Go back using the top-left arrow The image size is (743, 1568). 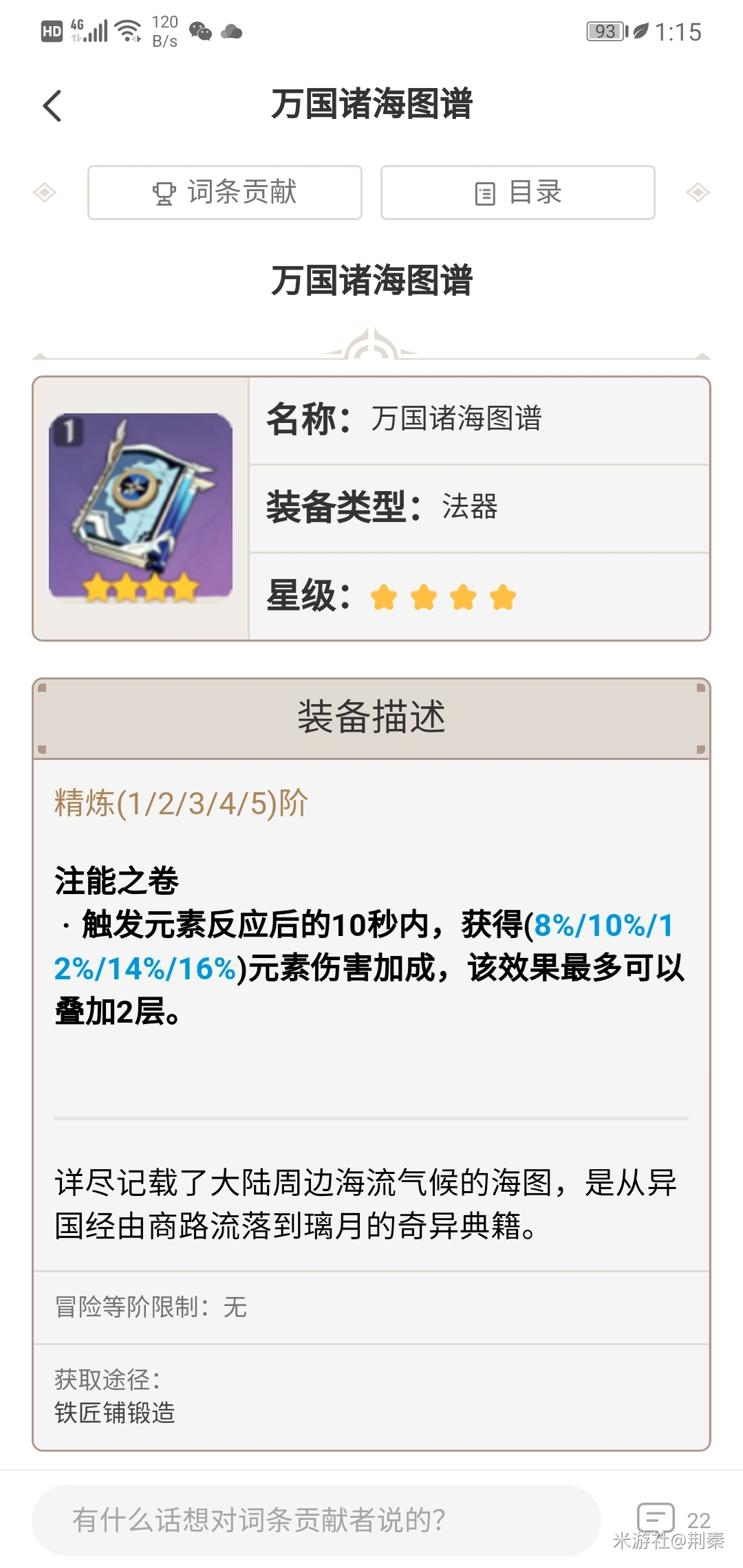[x=52, y=106]
